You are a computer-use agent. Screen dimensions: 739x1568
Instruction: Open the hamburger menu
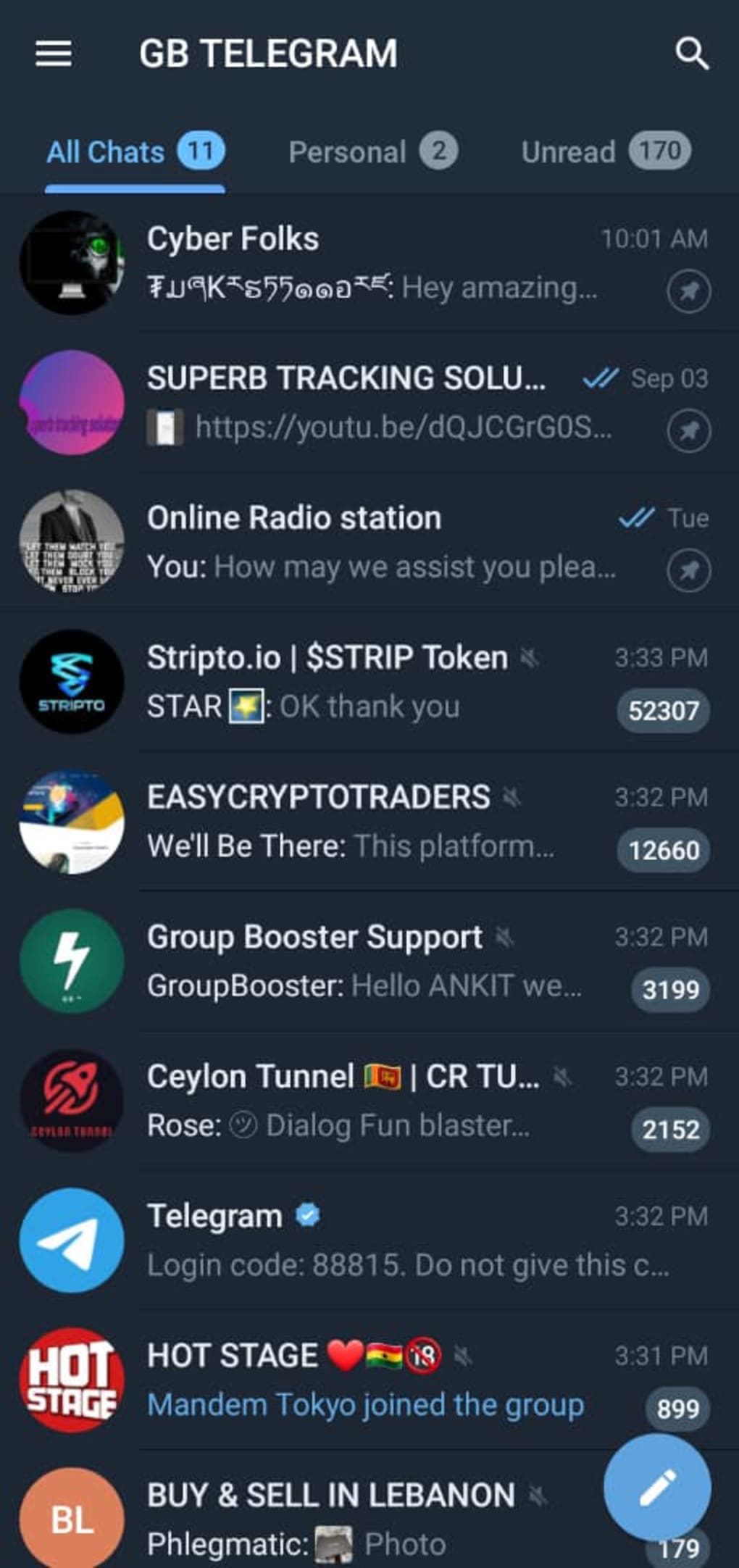coord(51,54)
